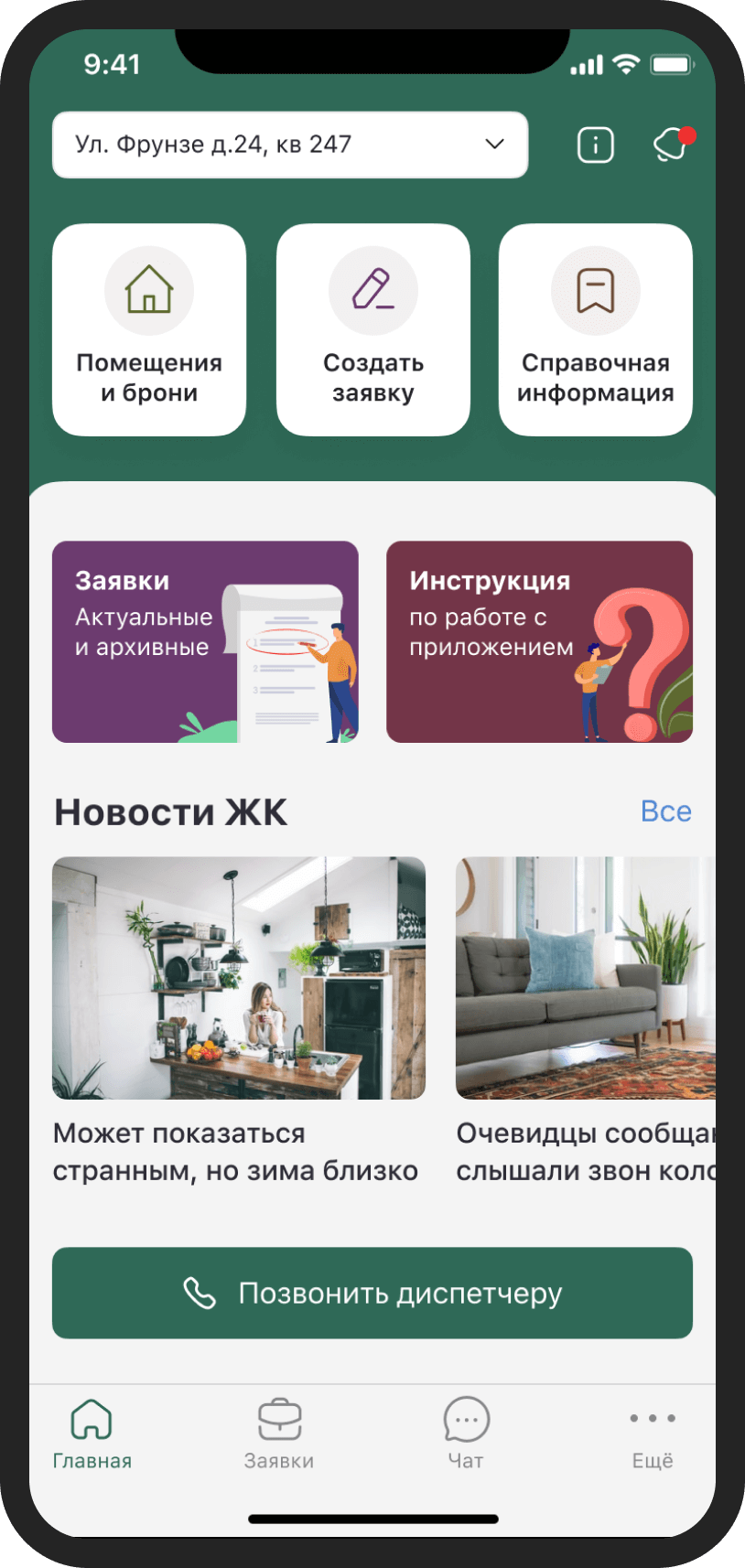The image size is (745, 1568).
Task: Tap Позвонить диспетчеру button
Action: [x=372, y=1293]
